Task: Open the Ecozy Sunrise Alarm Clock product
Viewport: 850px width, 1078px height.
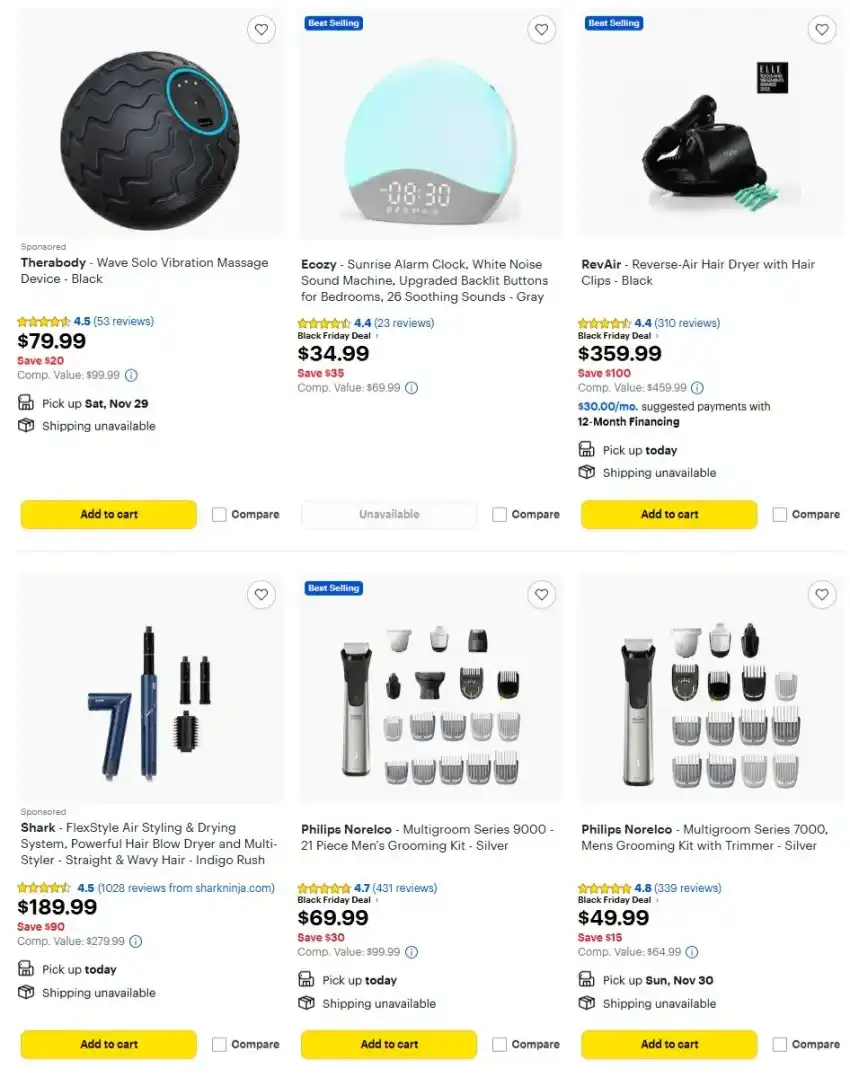Action: click(x=422, y=280)
